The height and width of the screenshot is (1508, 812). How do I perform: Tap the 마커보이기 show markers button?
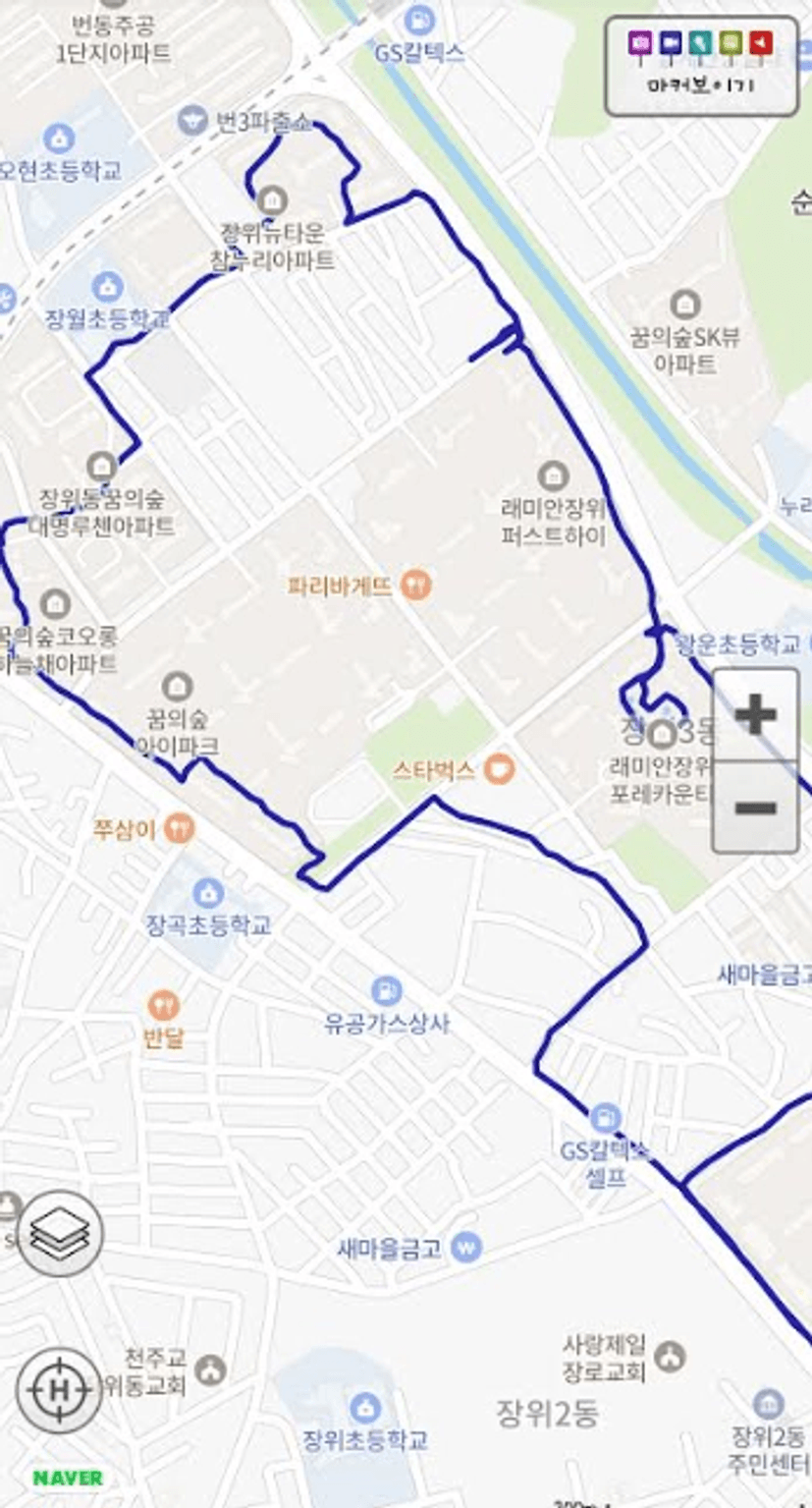coord(701,66)
